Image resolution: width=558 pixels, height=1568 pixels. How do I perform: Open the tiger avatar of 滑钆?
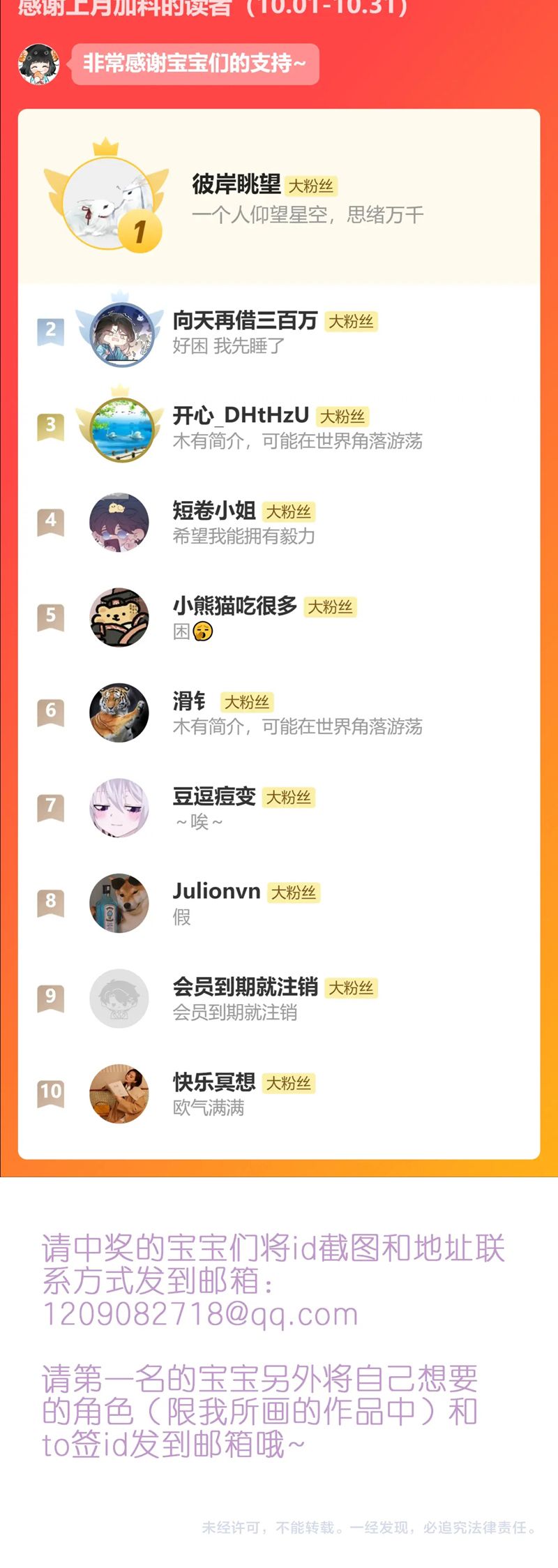point(119,713)
